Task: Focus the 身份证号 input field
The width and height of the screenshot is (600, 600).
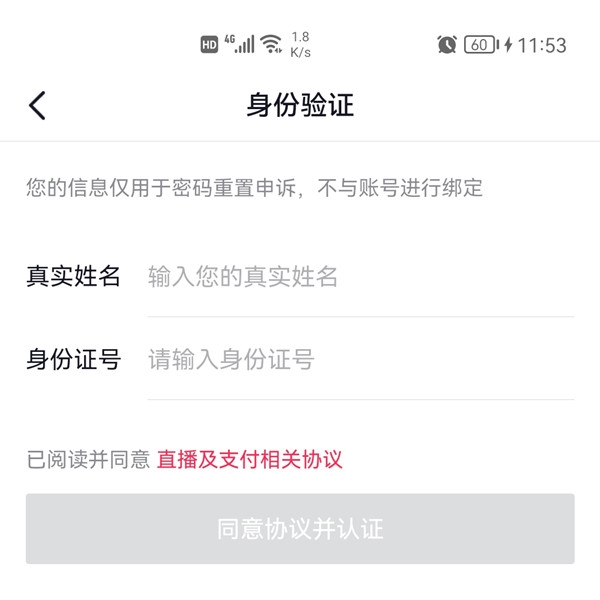Action: (360, 360)
